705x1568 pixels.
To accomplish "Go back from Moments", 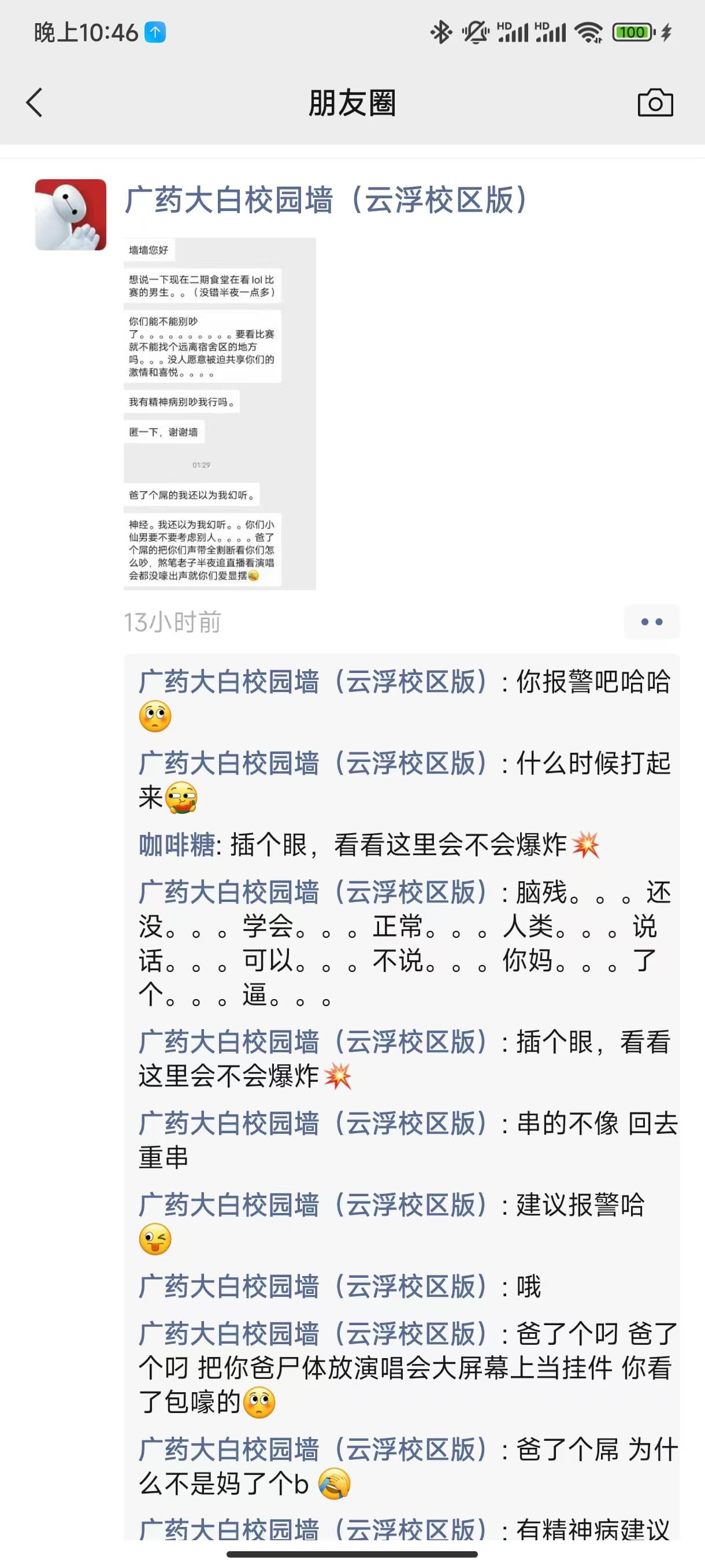I will (35, 102).
